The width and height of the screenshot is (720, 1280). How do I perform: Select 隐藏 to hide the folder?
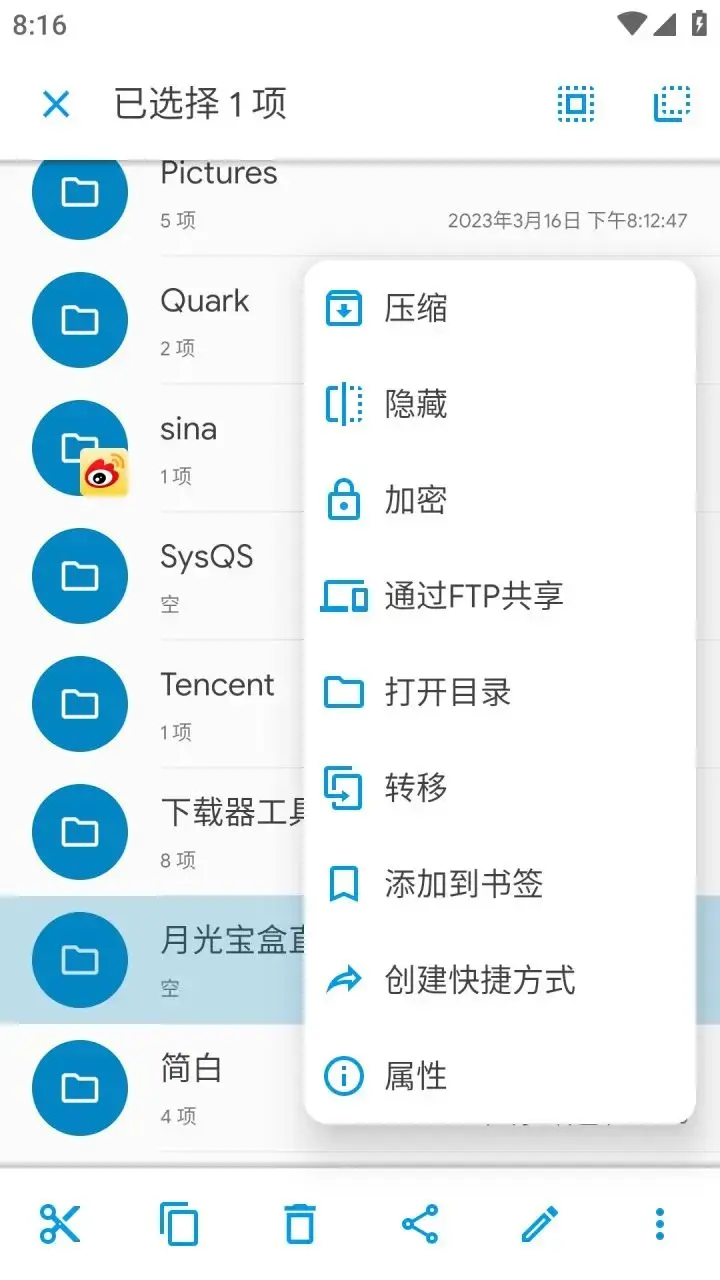tap(416, 405)
